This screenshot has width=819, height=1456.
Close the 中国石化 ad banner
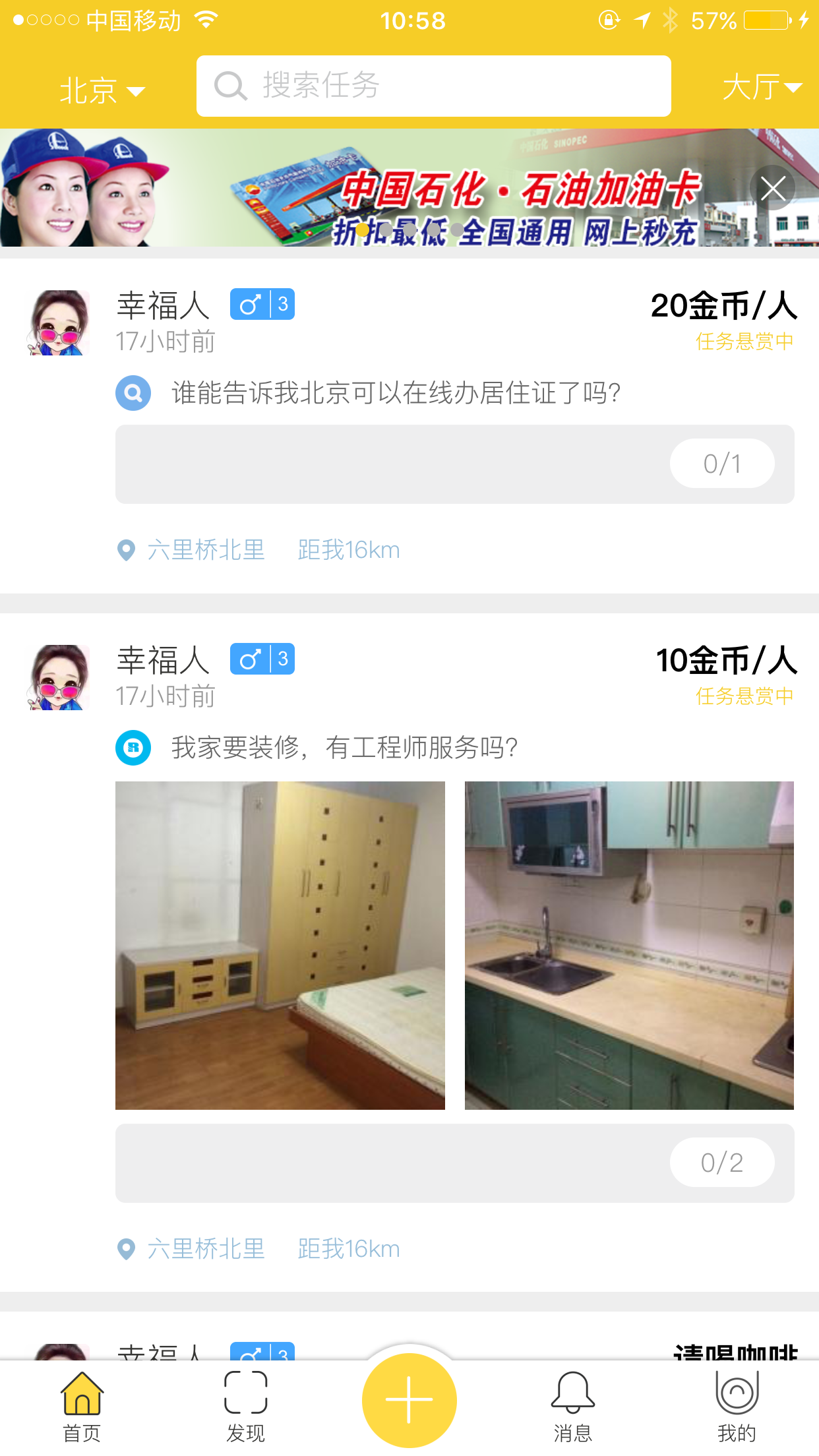tap(773, 189)
